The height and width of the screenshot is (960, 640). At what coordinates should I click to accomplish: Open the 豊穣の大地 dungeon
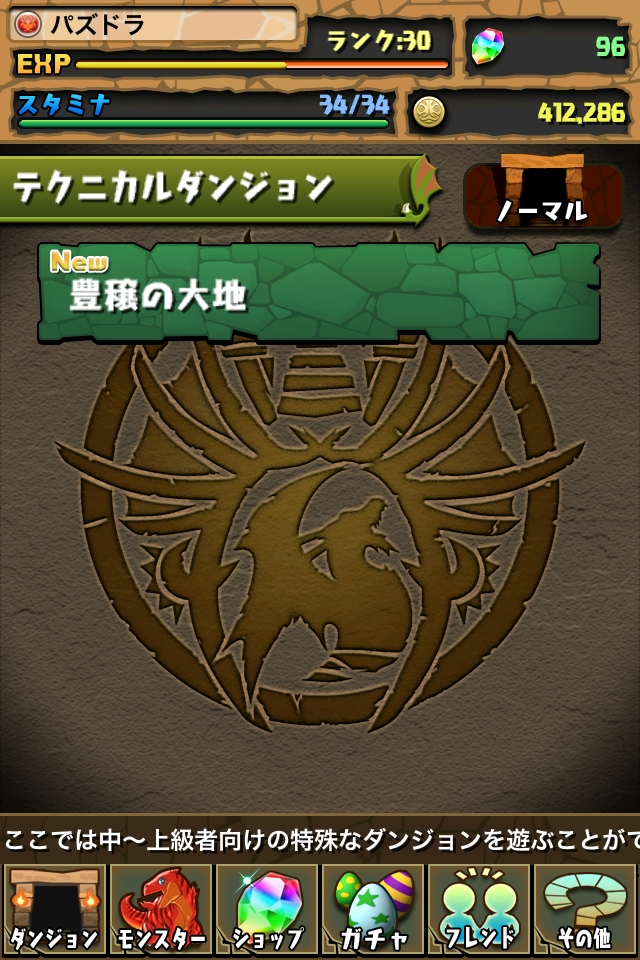[x=318, y=293]
